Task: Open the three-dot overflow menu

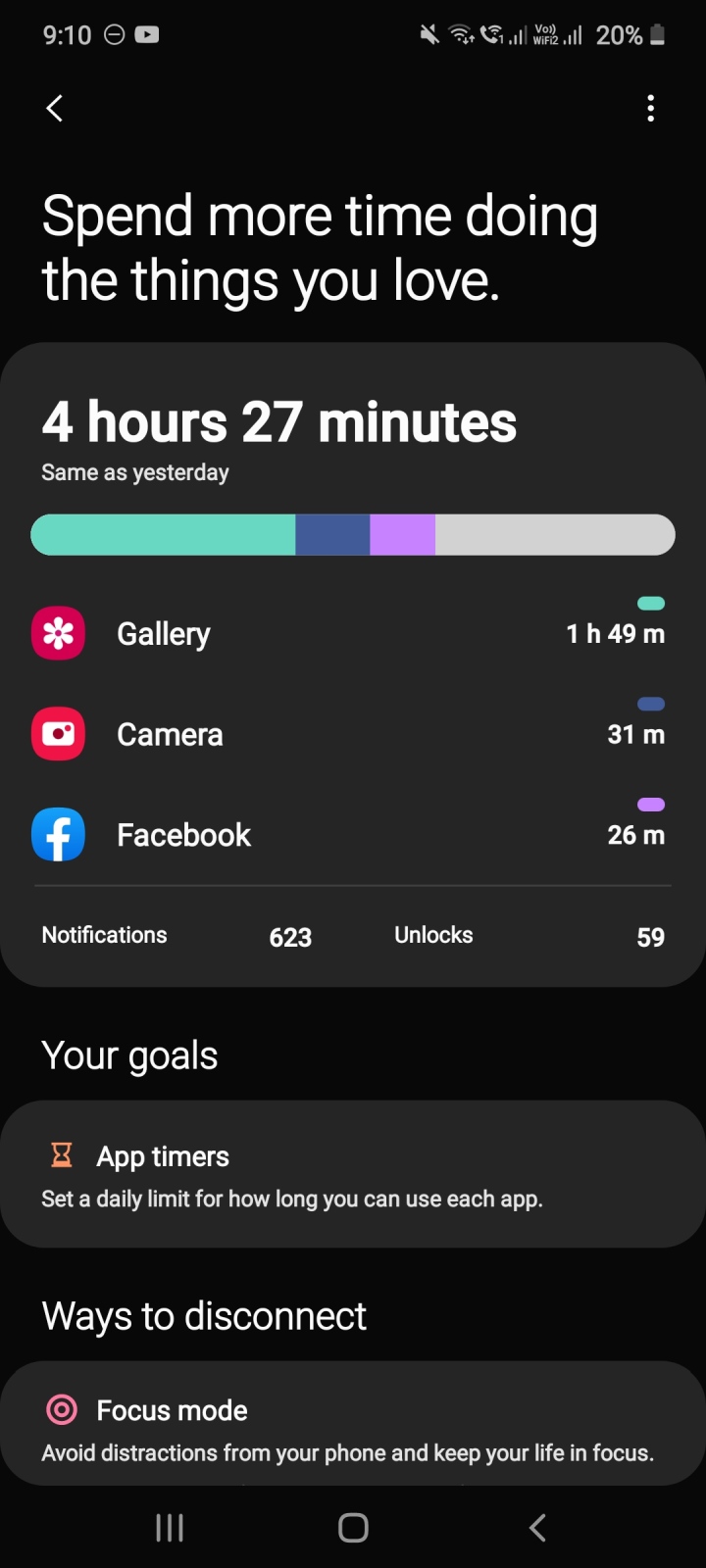Action: click(650, 109)
